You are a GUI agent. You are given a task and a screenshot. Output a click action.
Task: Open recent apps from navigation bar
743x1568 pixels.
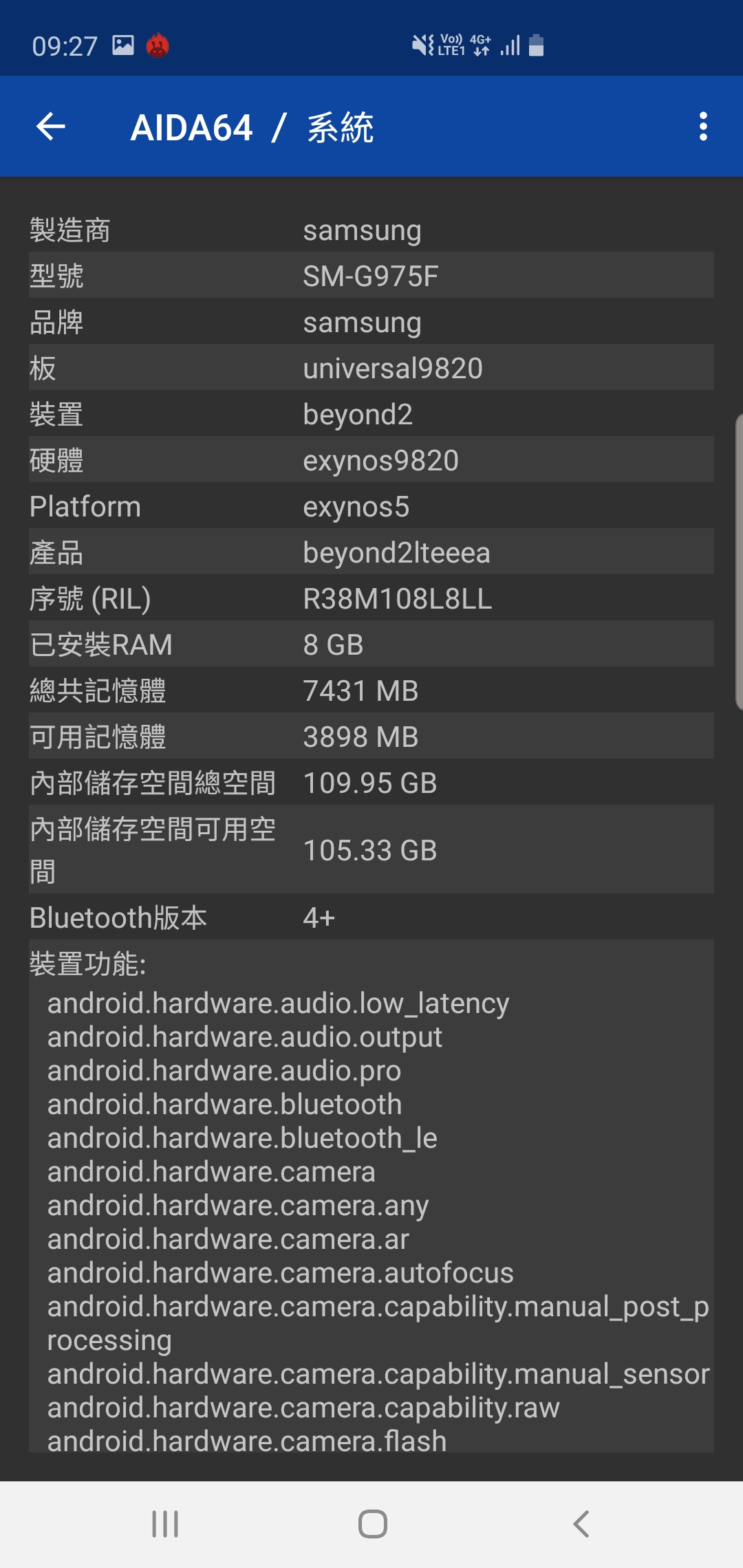[165, 1524]
